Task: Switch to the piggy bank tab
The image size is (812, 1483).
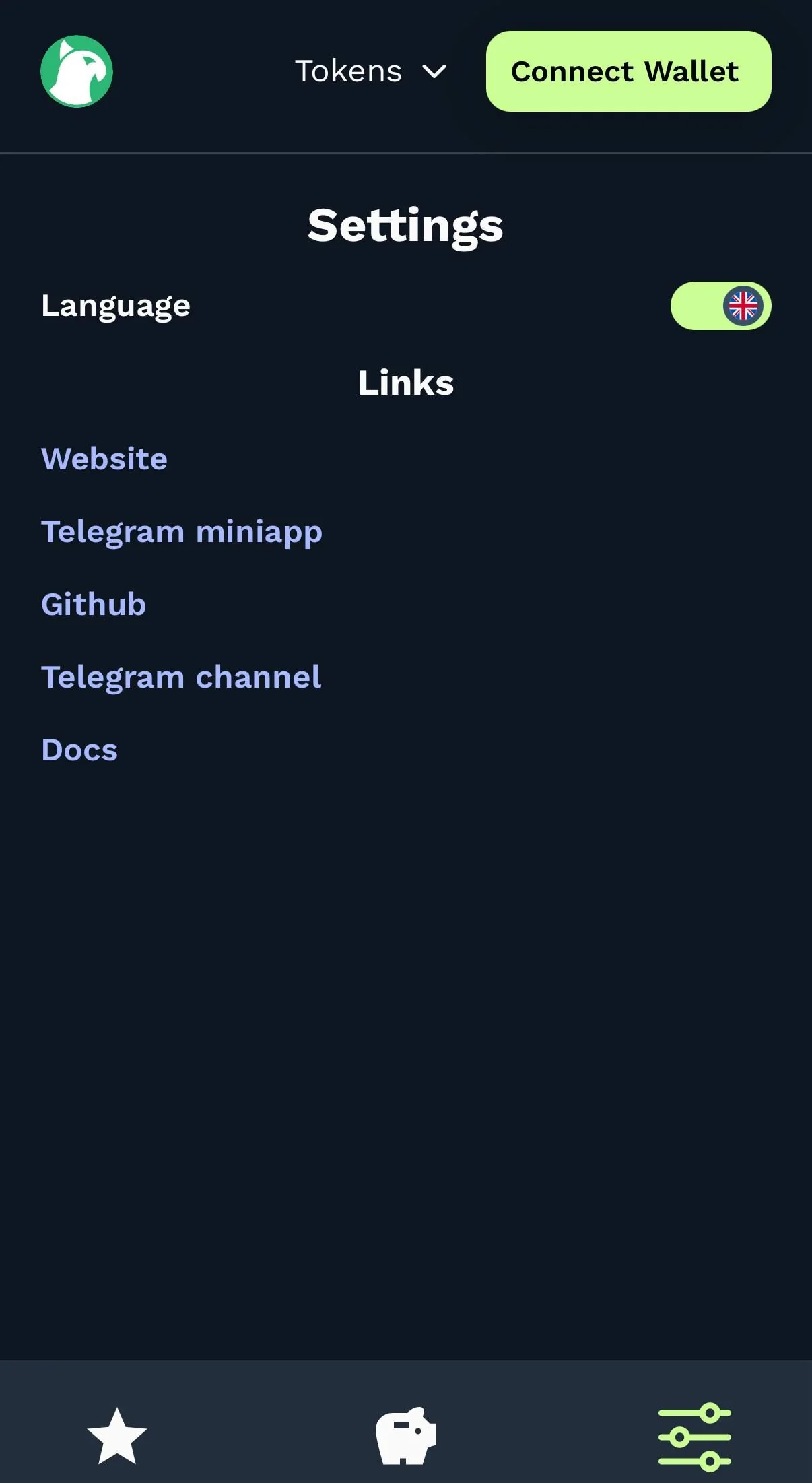Action: [x=406, y=1436]
